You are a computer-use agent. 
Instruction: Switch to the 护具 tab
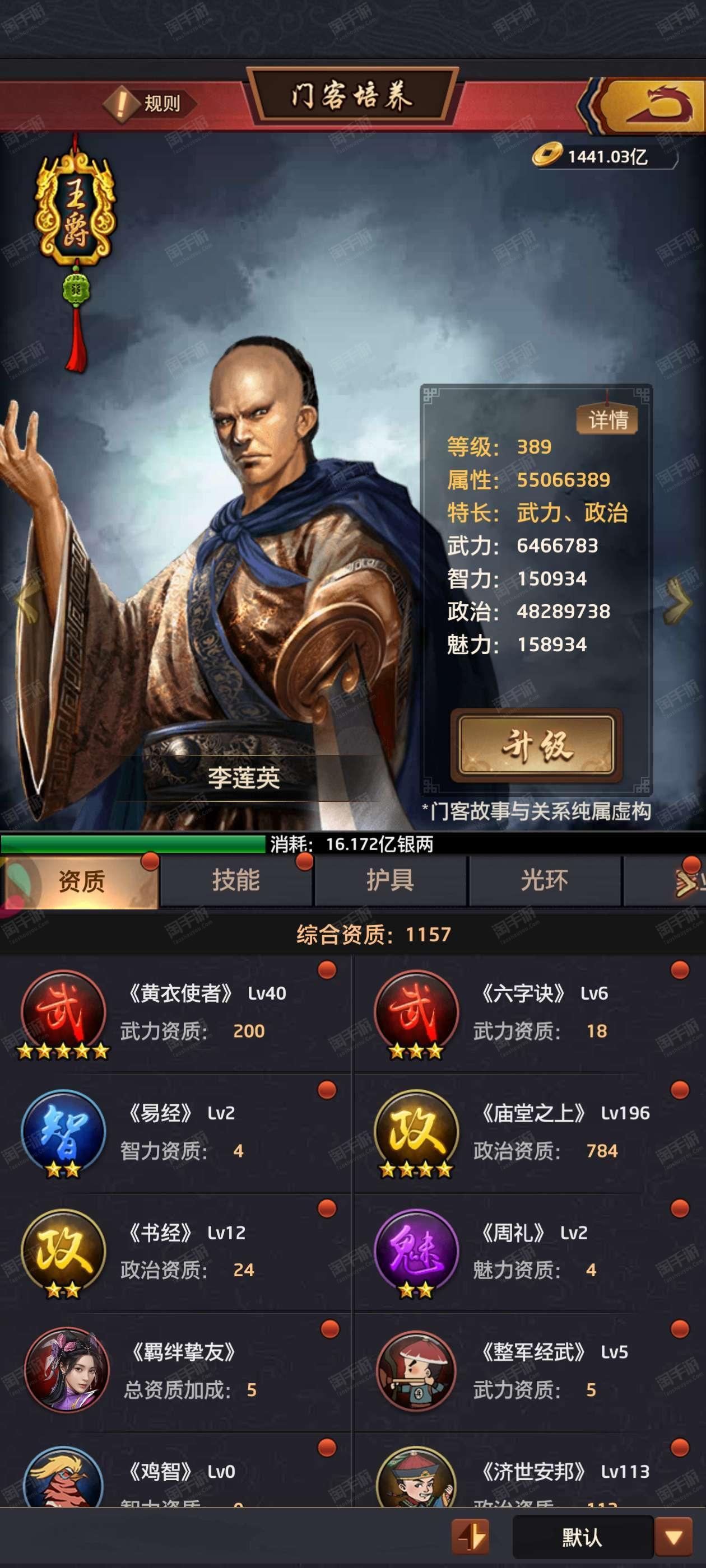391,880
